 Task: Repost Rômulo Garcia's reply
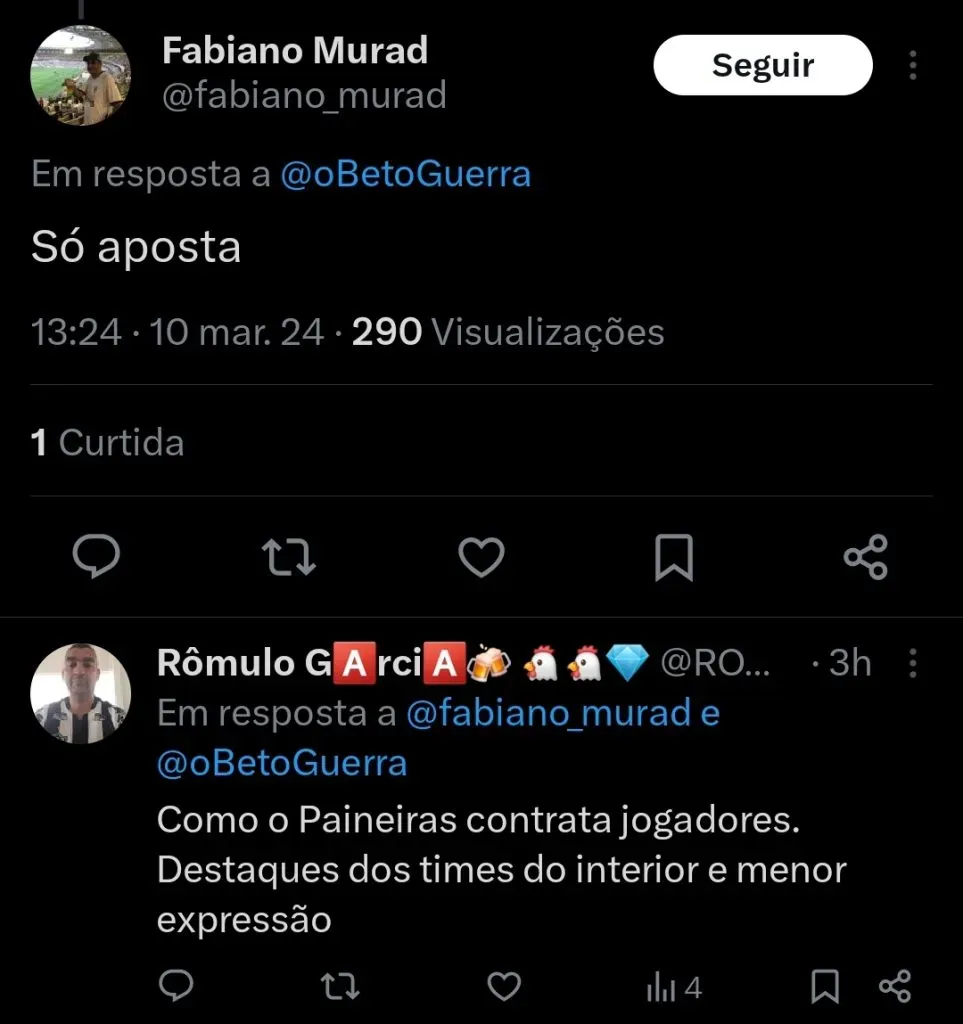coord(339,986)
